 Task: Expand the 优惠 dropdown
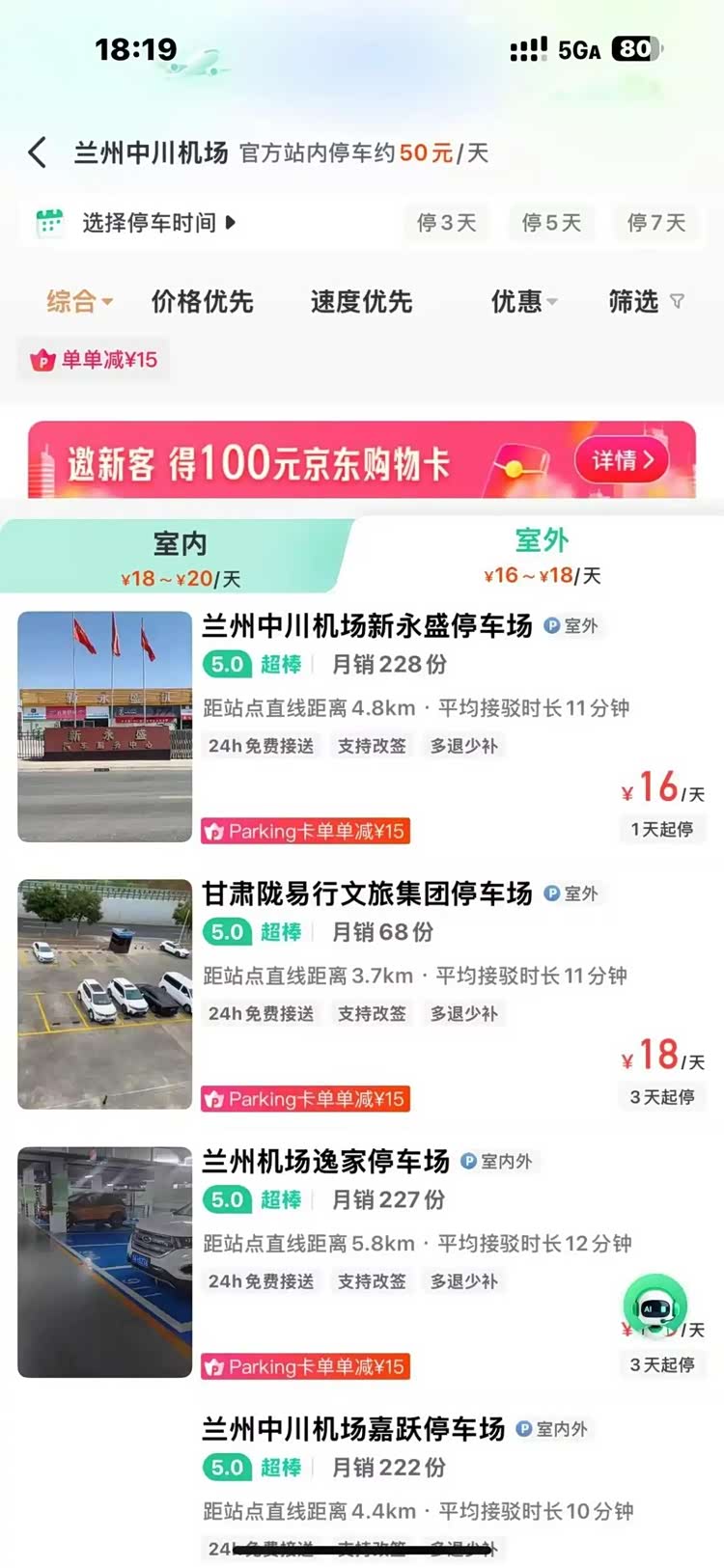pos(523,301)
